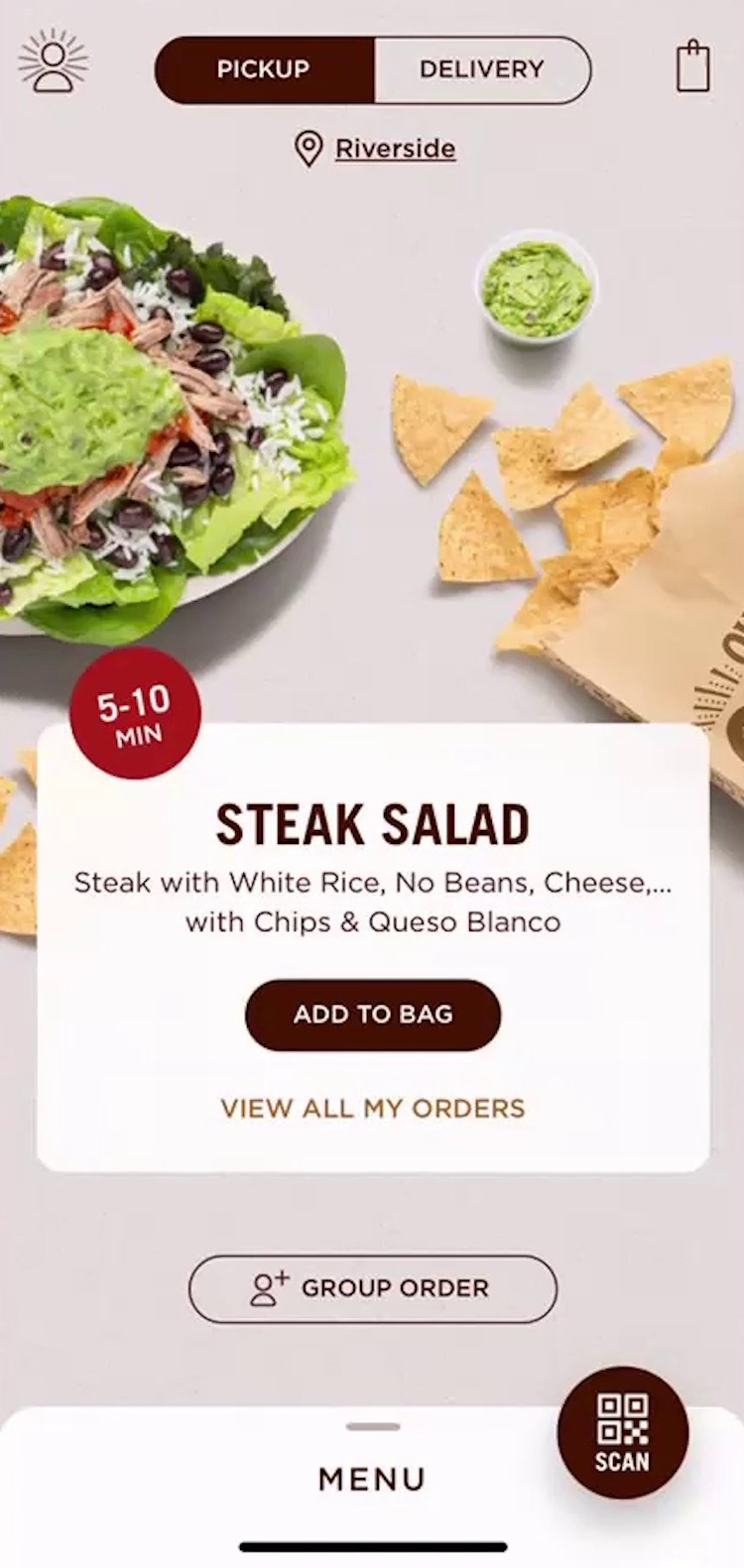Viewport: 744px width, 1568px height.
Task: Start a group order
Action: pyautogui.click(x=373, y=1288)
